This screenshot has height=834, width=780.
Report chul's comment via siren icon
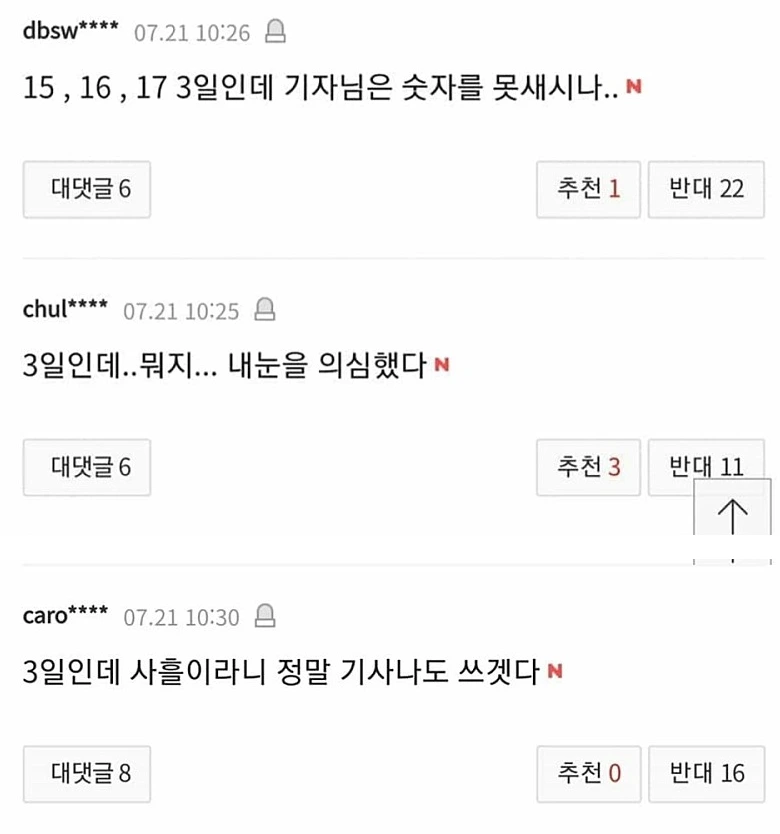(x=264, y=309)
